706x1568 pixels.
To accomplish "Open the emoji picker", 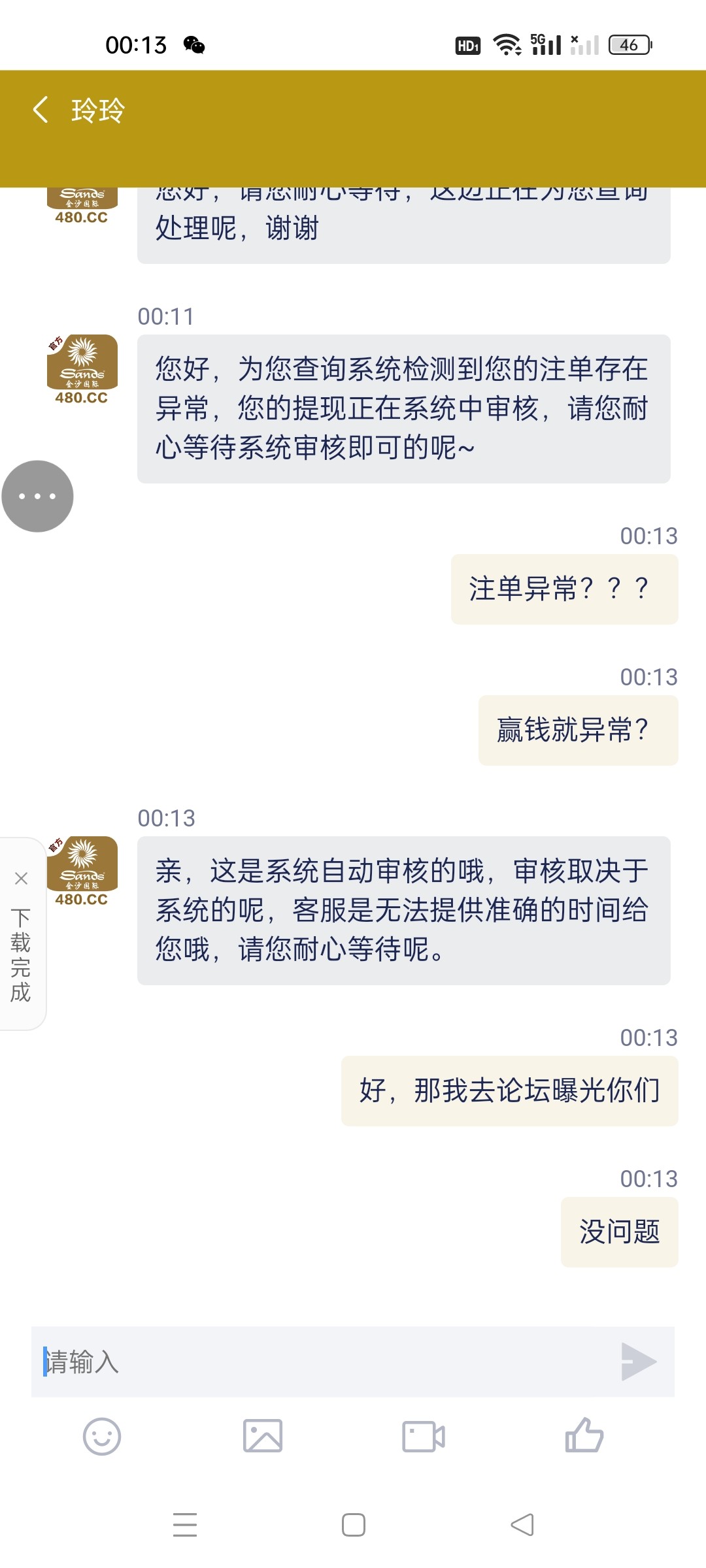I will coord(102,1437).
